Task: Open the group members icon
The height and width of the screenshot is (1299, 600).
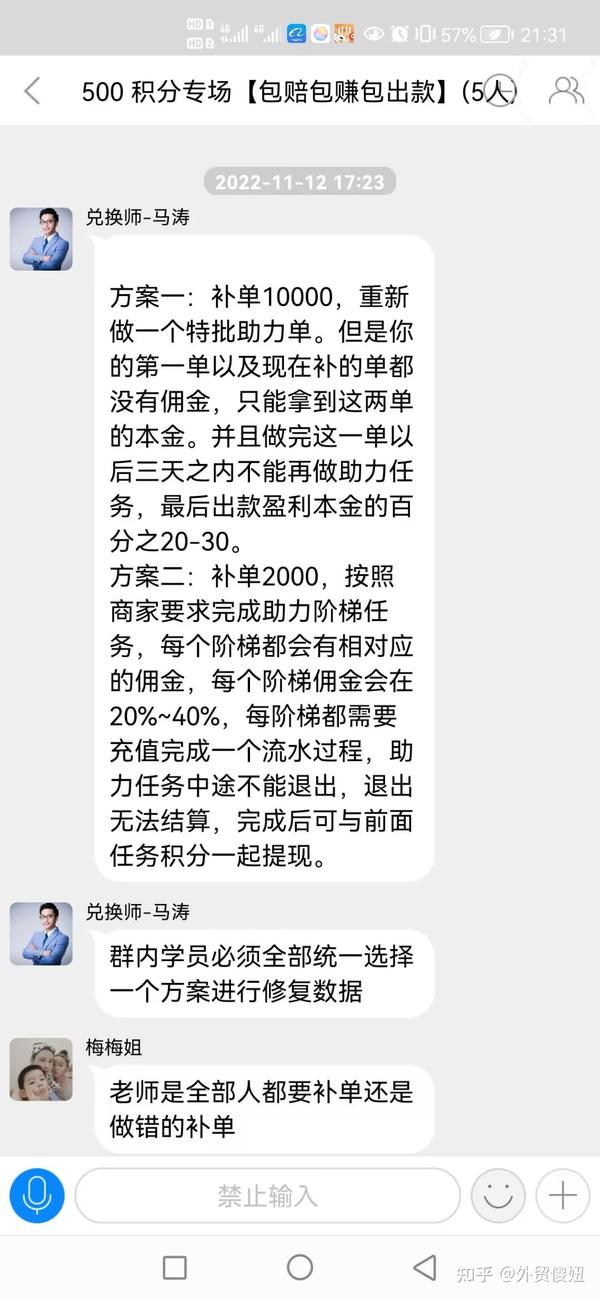Action: point(566,90)
